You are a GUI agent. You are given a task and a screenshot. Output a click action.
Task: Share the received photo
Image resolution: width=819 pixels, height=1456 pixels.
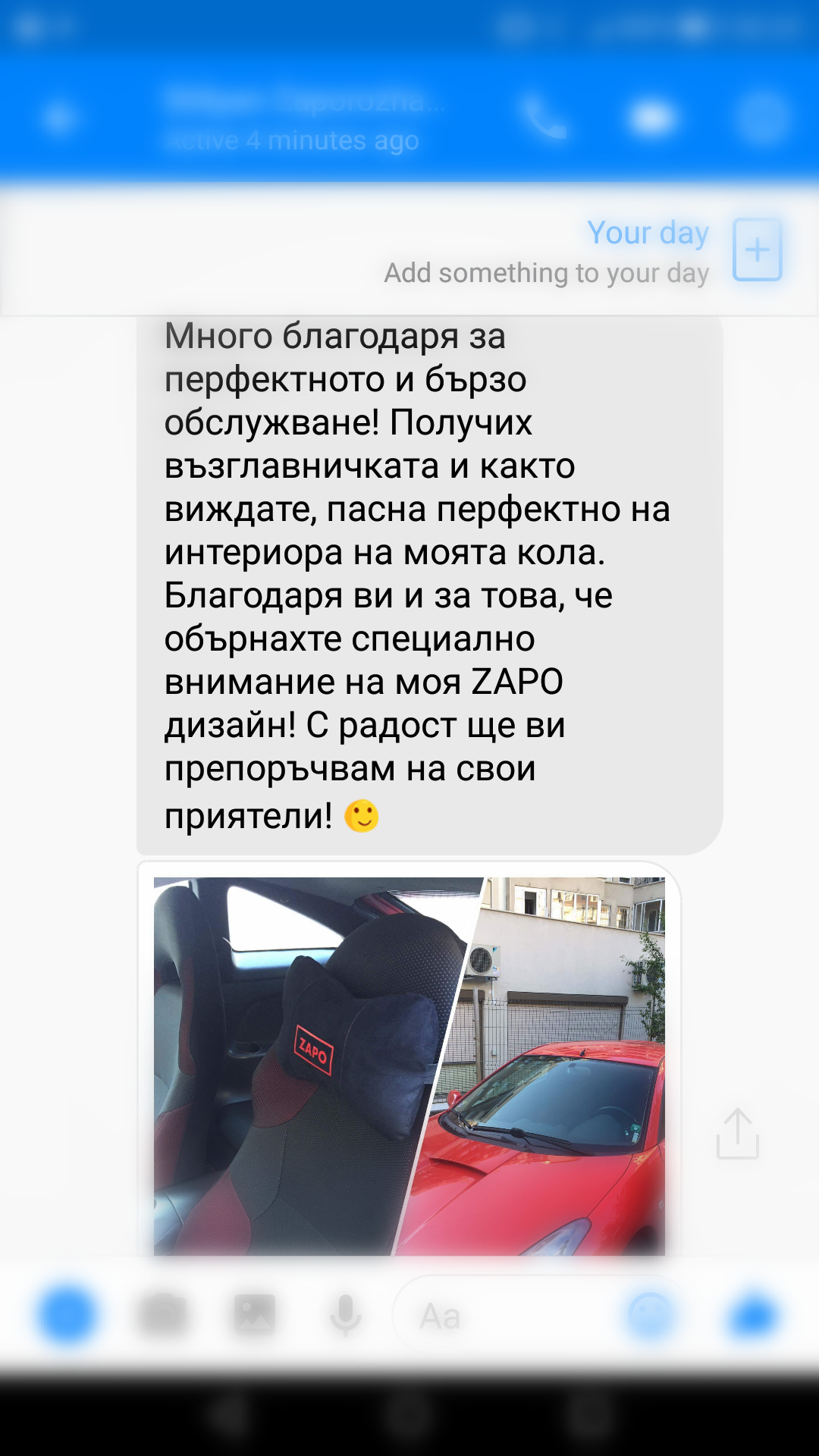tap(737, 1134)
